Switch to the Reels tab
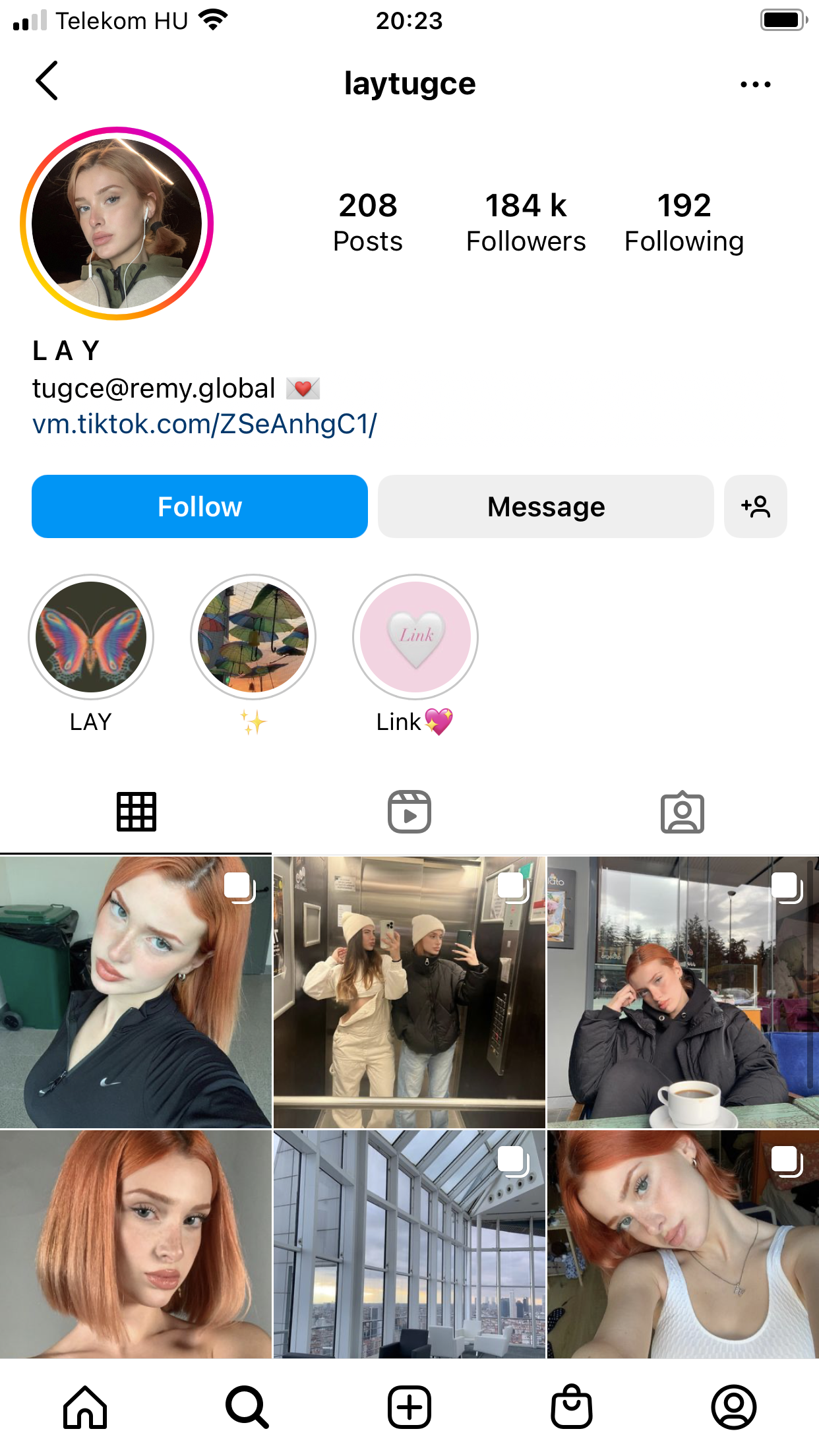Viewport: 819px width, 1456px height. point(409,812)
